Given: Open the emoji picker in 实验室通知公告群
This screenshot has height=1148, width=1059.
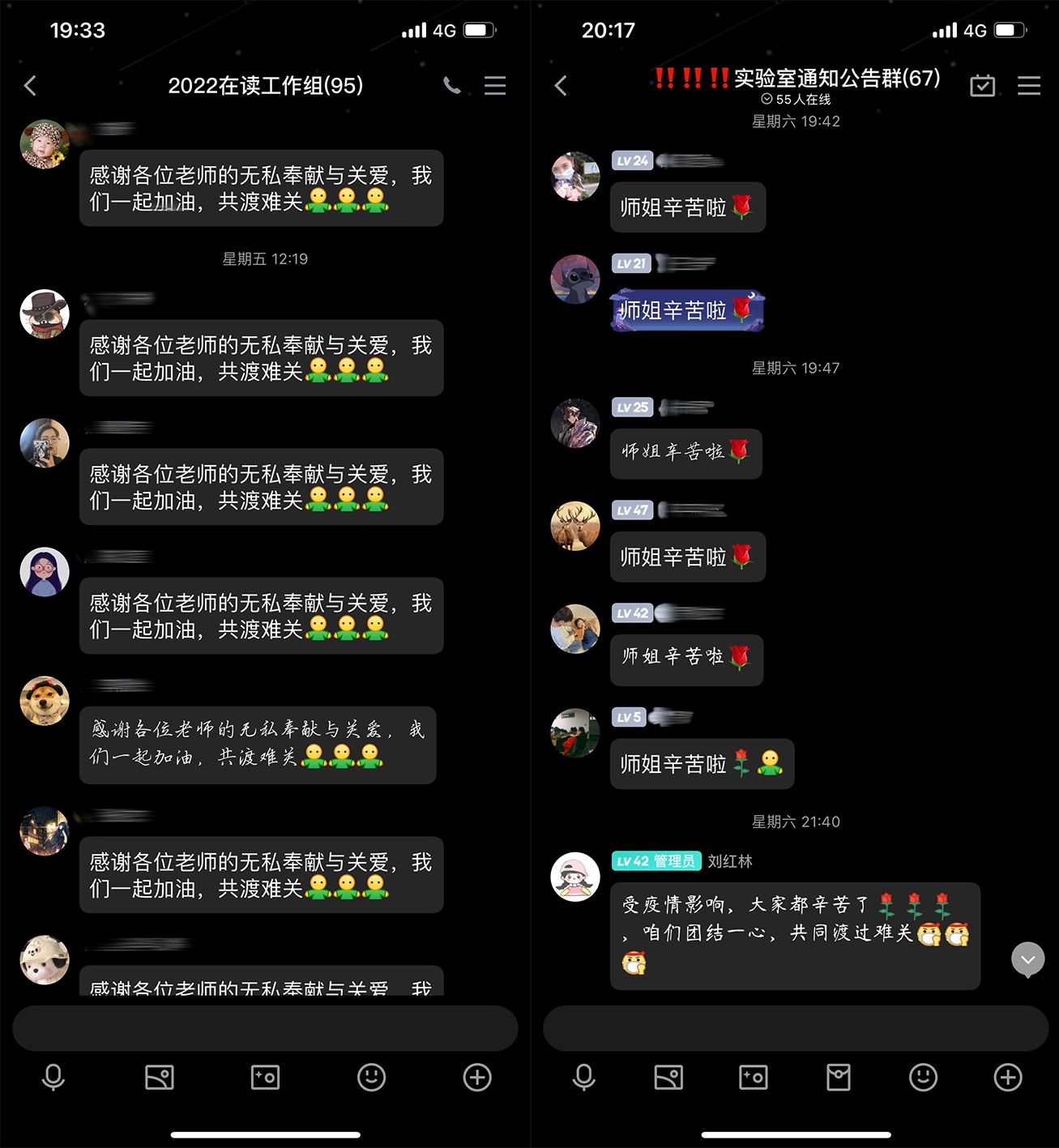Looking at the screenshot, I should pyautogui.click(x=923, y=1078).
